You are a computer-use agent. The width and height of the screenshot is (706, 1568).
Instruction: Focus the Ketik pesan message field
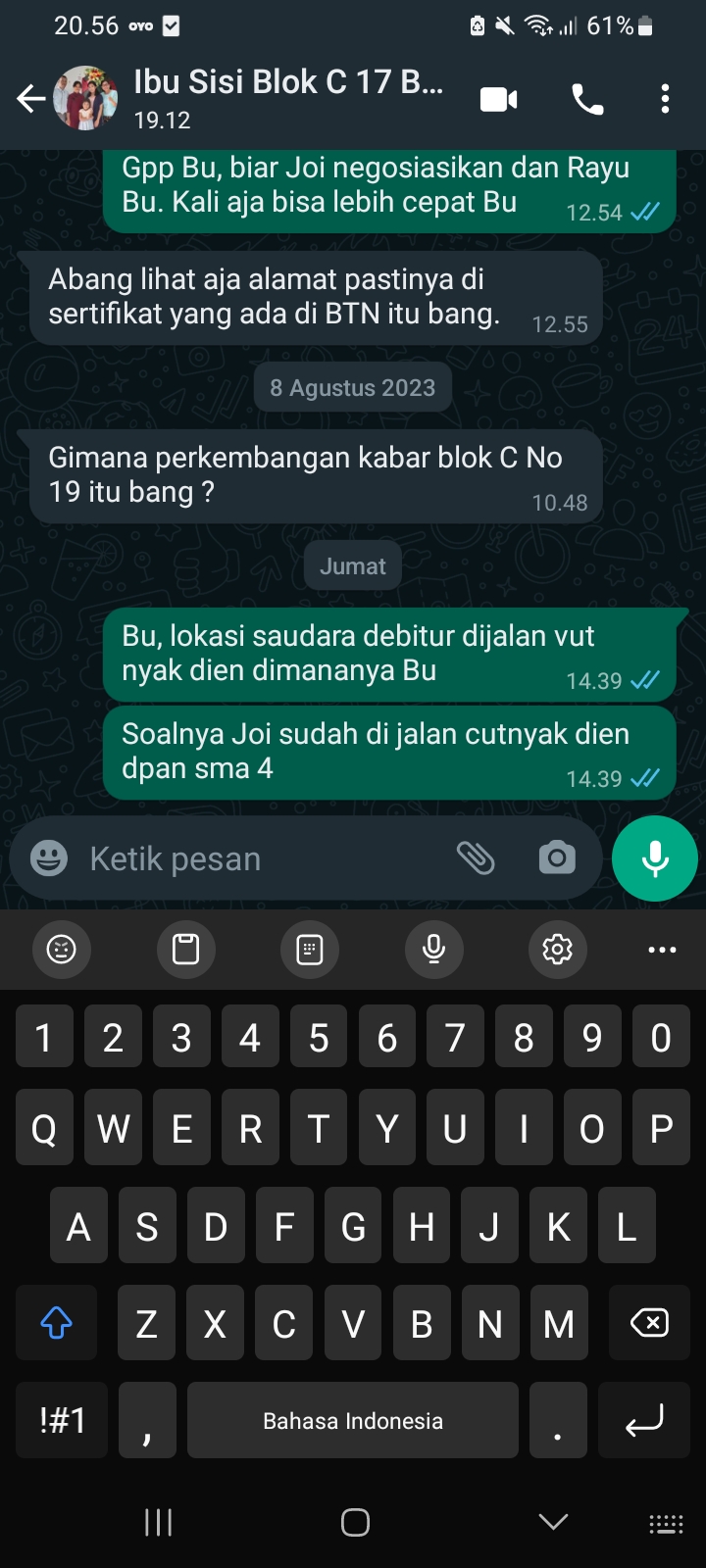[x=255, y=858]
